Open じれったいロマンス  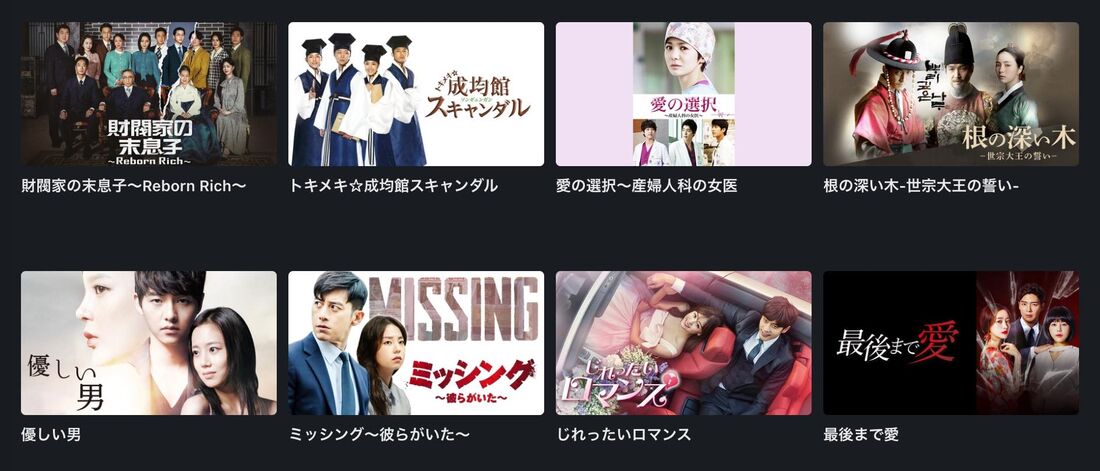click(683, 343)
